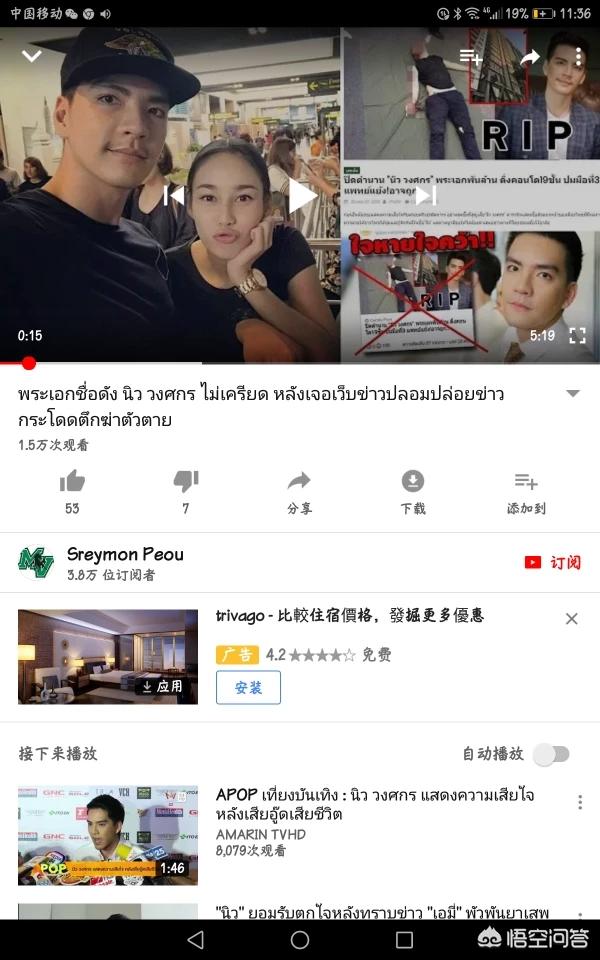Open the video player's three-dot overflow menu
The height and width of the screenshot is (960, 600).
click(x=578, y=57)
